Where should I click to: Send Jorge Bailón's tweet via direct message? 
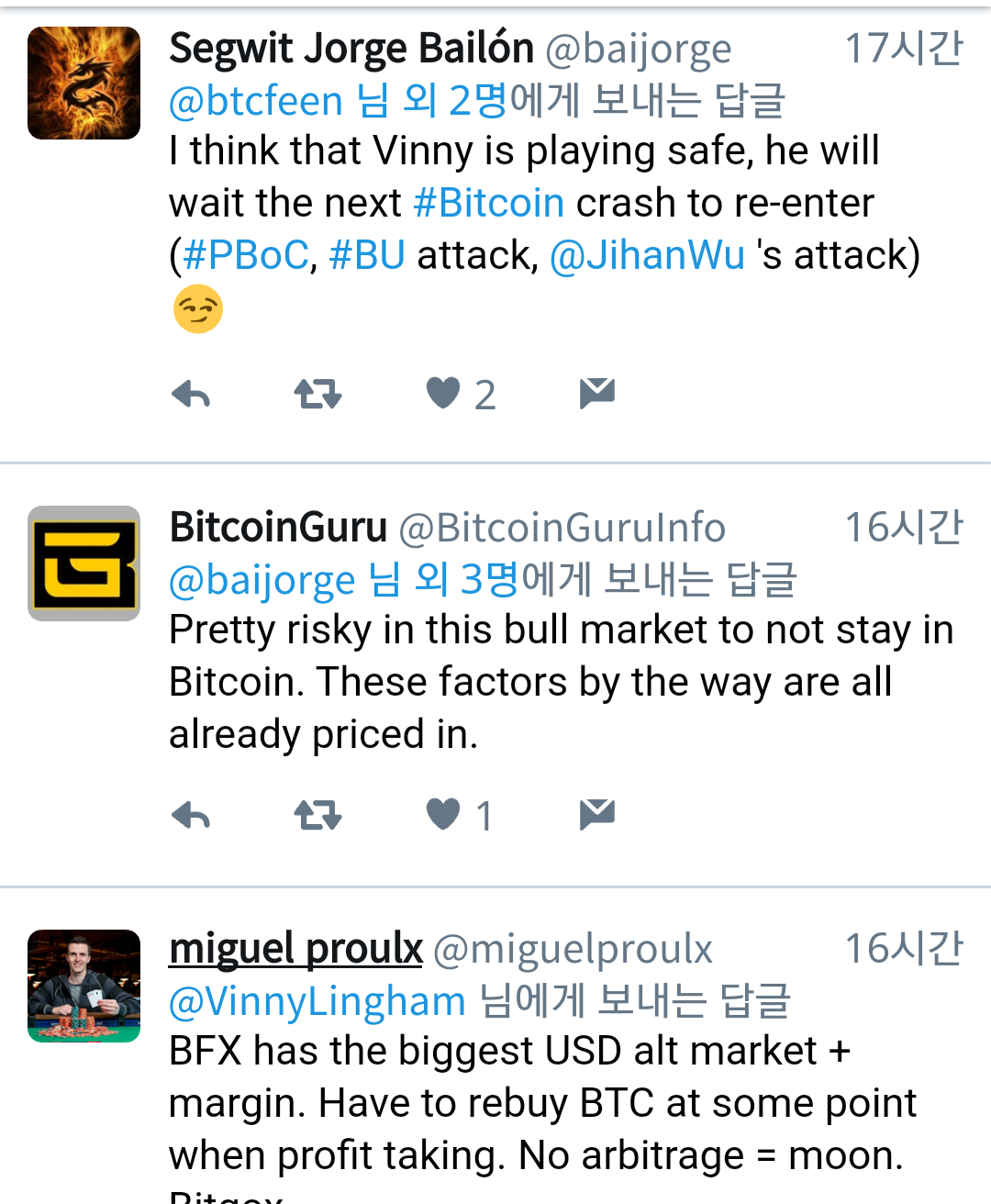(x=596, y=393)
